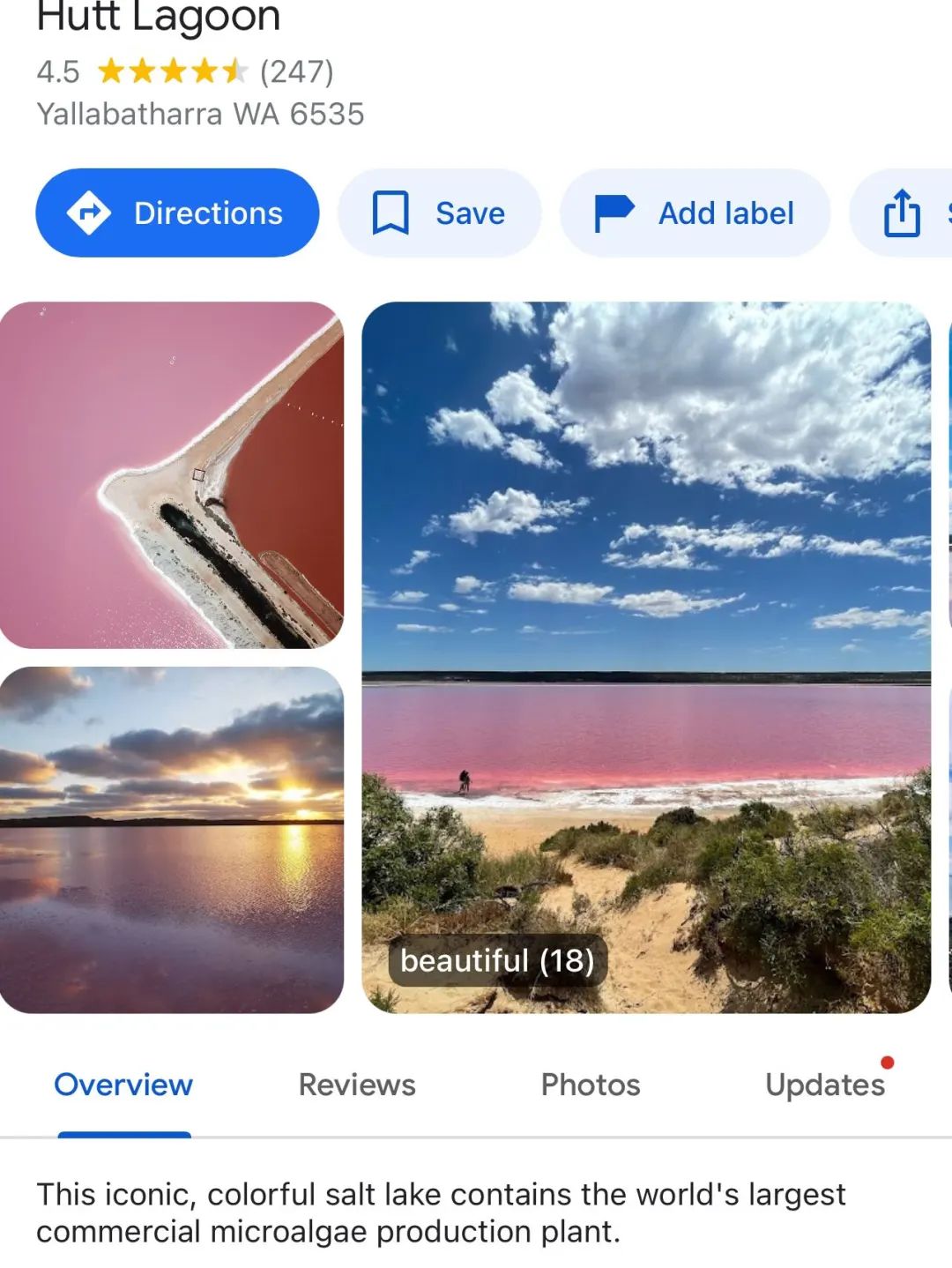
Task: Open the 247 reviews rating
Action: (x=296, y=71)
